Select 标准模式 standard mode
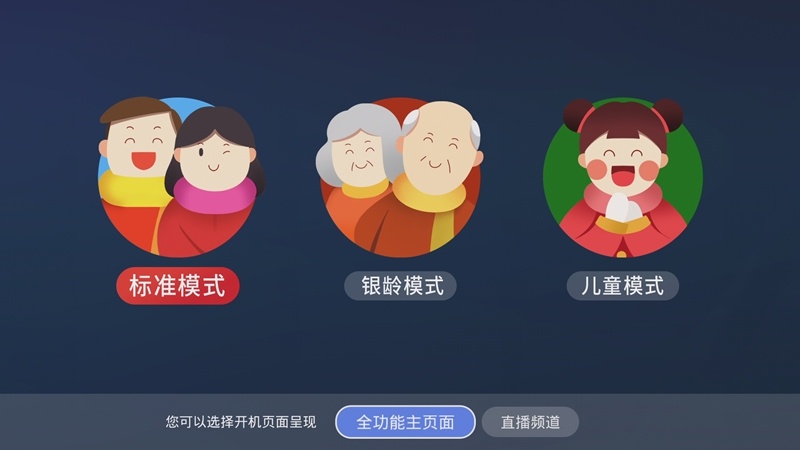The height and width of the screenshot is (450, 800). (x=178, y=286)
